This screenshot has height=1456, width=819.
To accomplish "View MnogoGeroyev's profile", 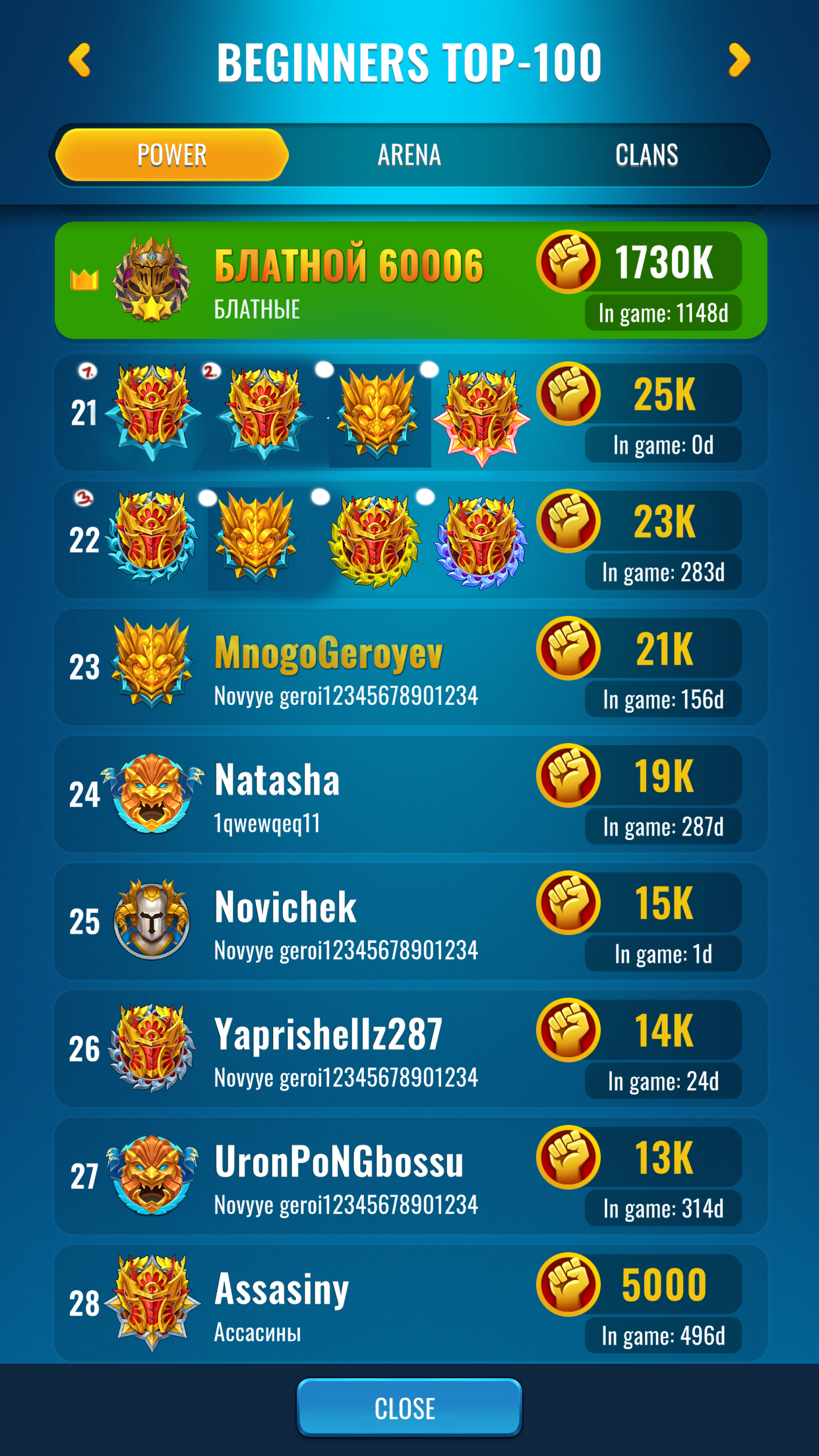I will [410, 667].
